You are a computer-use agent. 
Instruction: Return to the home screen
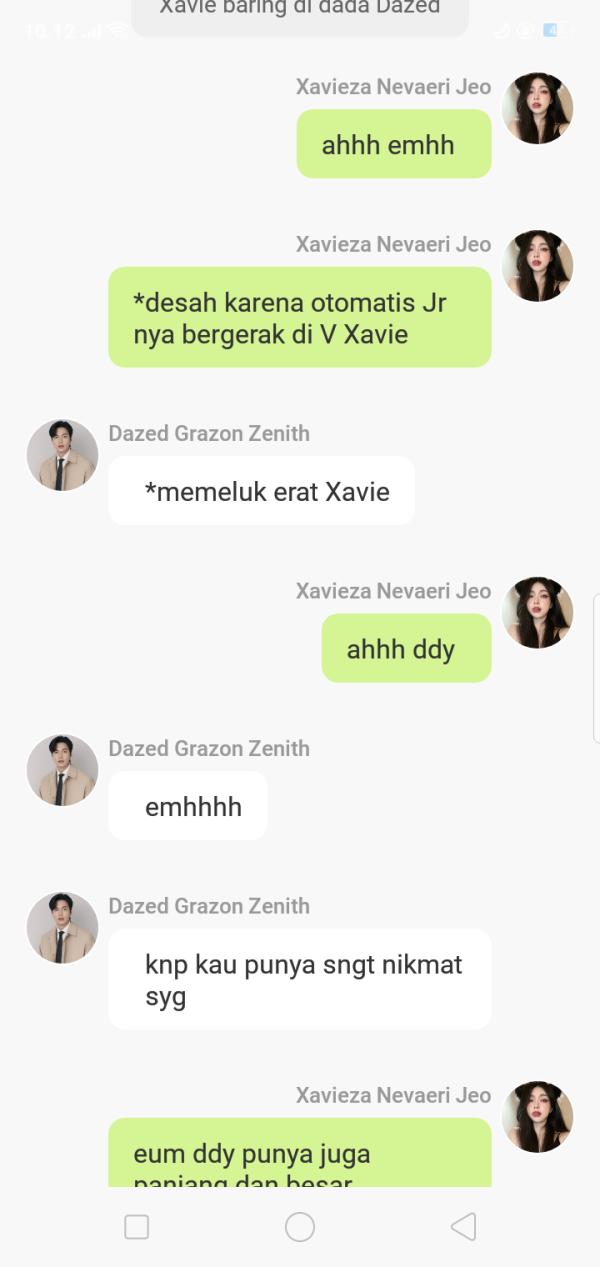tap(300, 1227)
